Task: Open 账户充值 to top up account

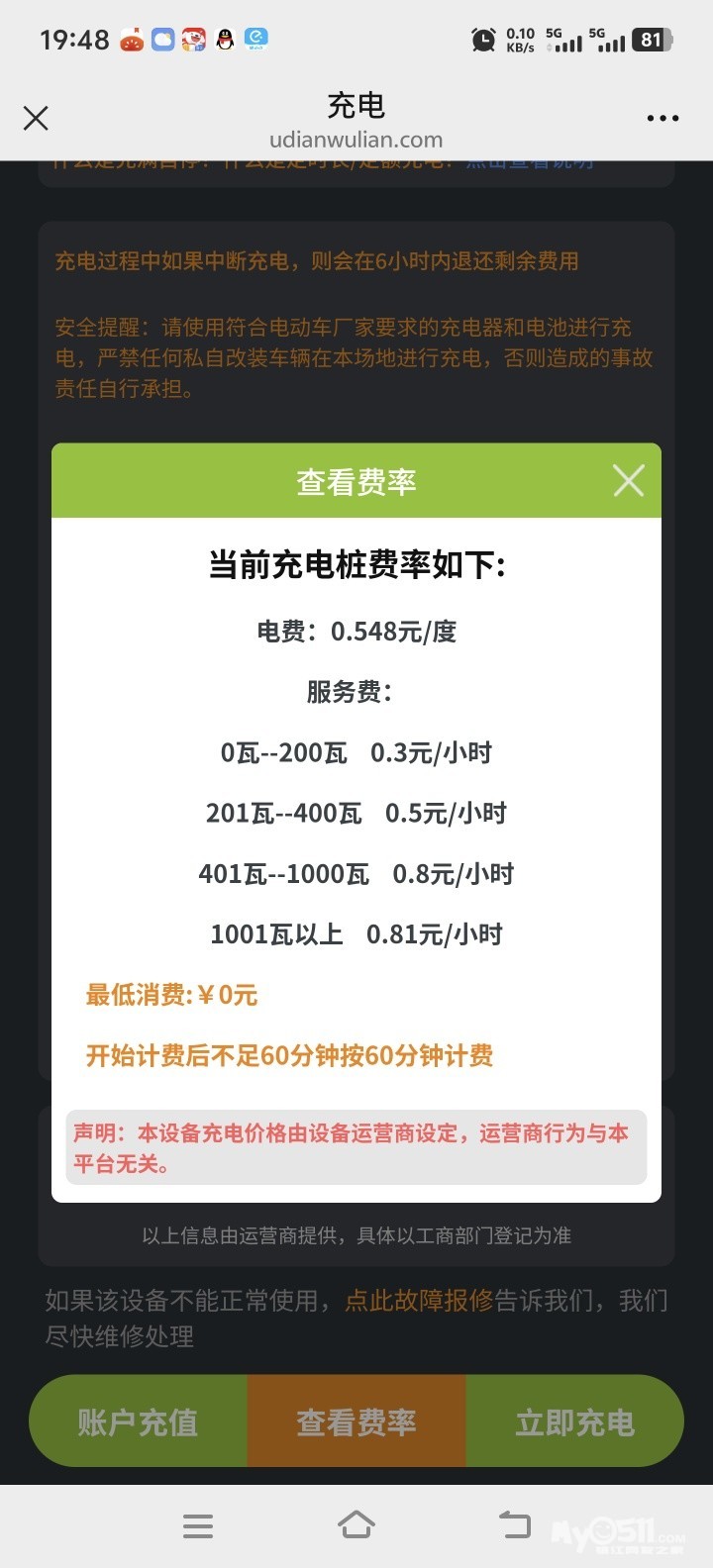Action: click(x=139, y=1422)
